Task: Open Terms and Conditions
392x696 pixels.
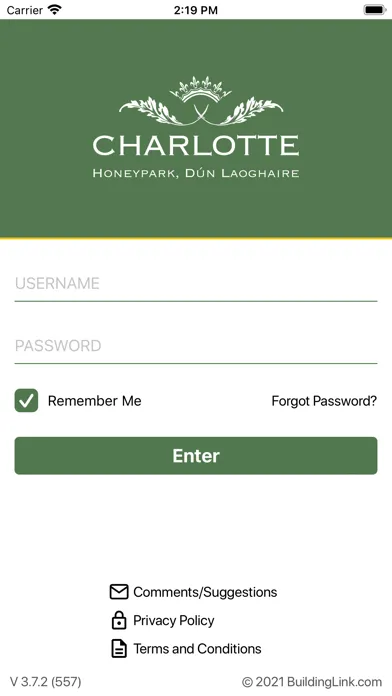Action: [x=186, y=649]
